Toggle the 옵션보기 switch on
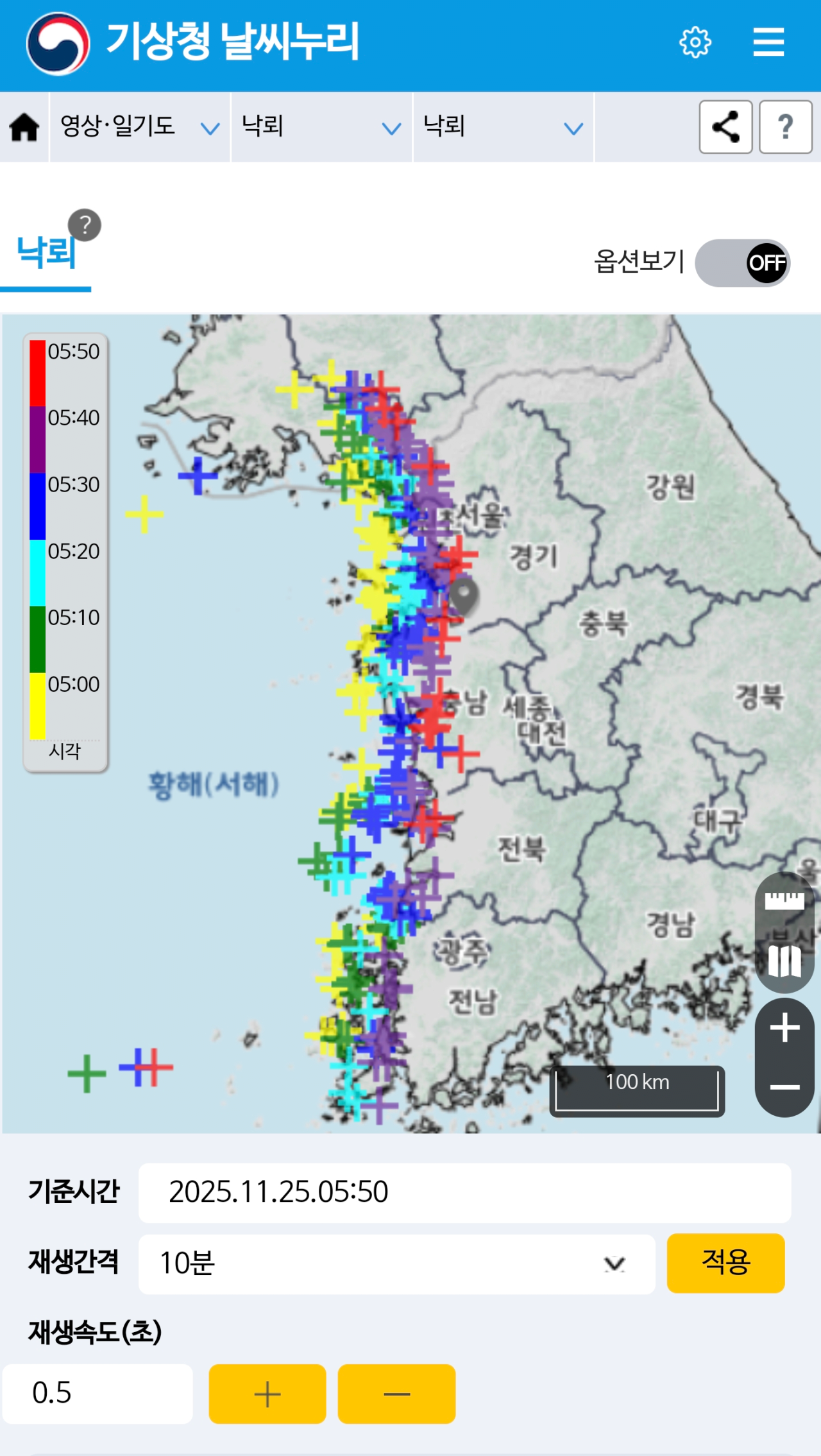The height and width of the screenshot is (1456, 821). [742, 262]
